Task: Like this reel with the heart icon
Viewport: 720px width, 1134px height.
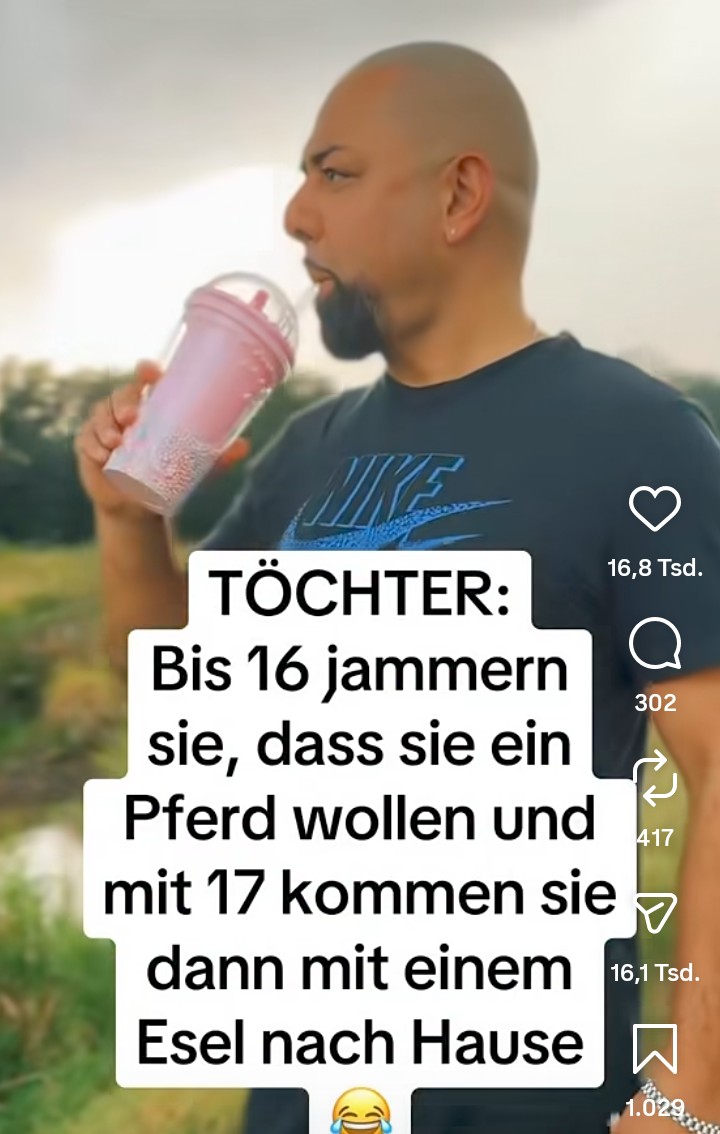Action: coord(655,510)
